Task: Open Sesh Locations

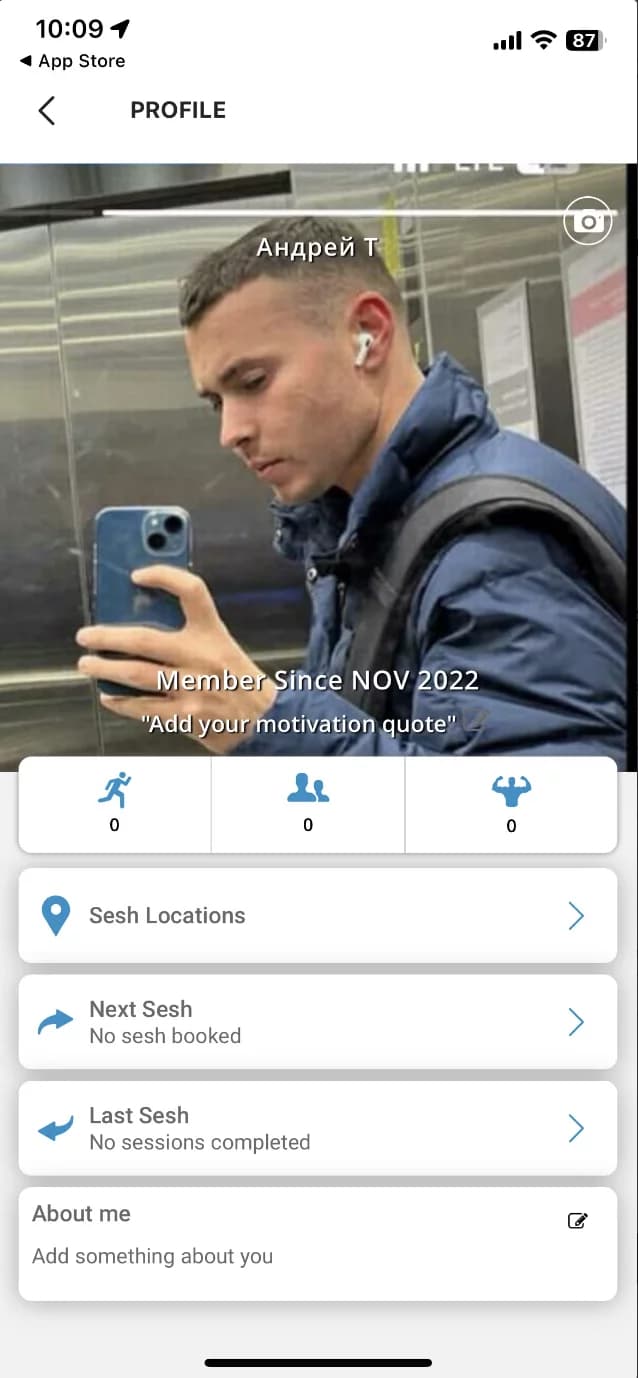Action: tap(318, 915)
